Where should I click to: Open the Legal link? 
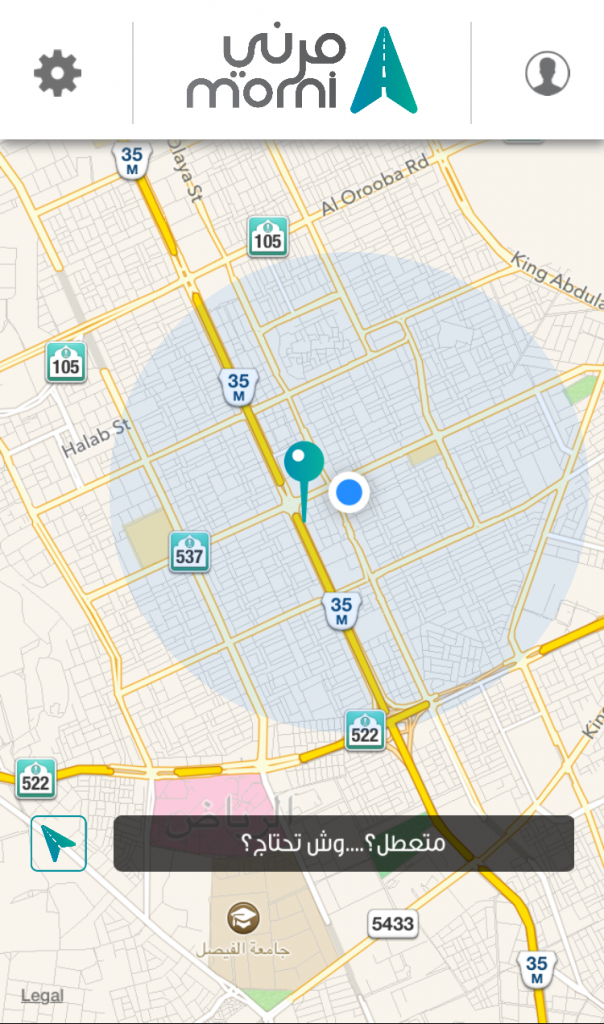(x=42, y=995)
